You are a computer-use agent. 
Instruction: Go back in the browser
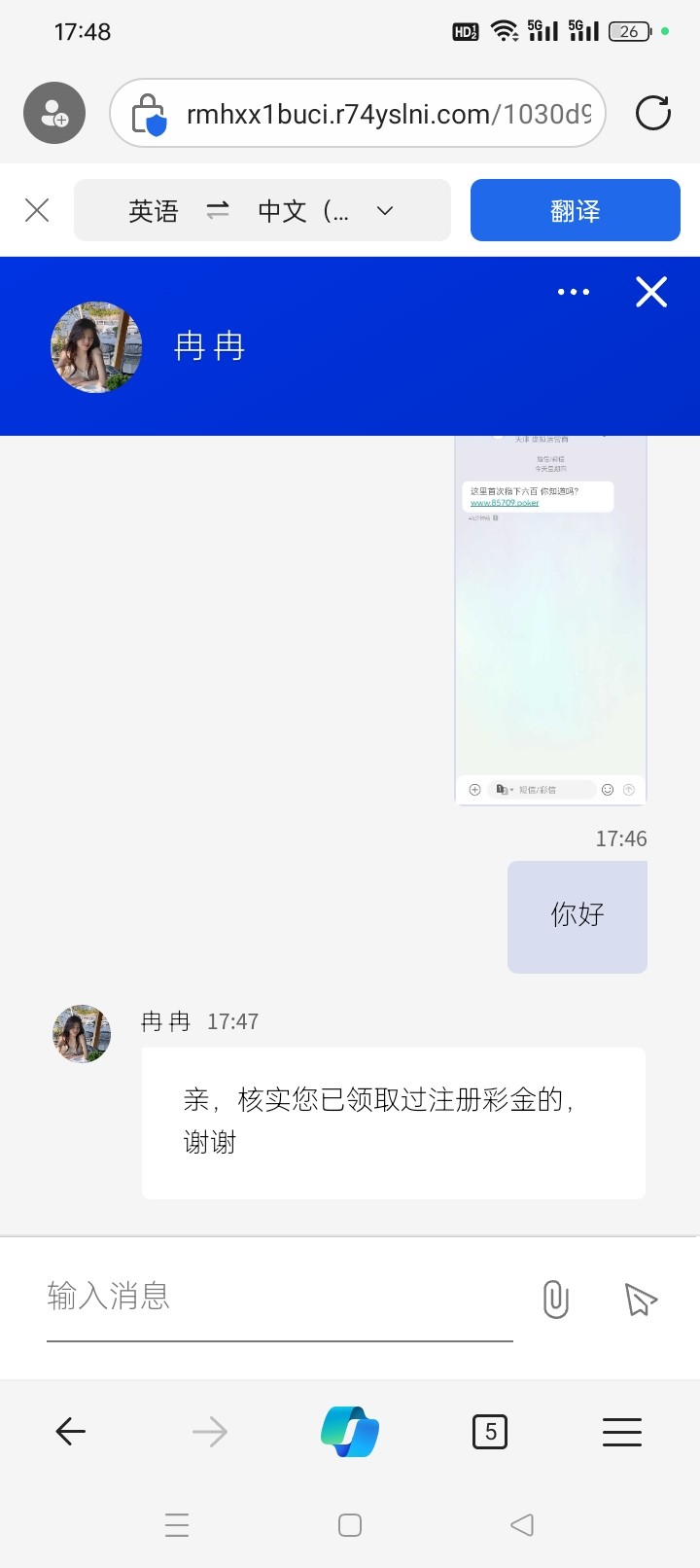coord(71,1431)
